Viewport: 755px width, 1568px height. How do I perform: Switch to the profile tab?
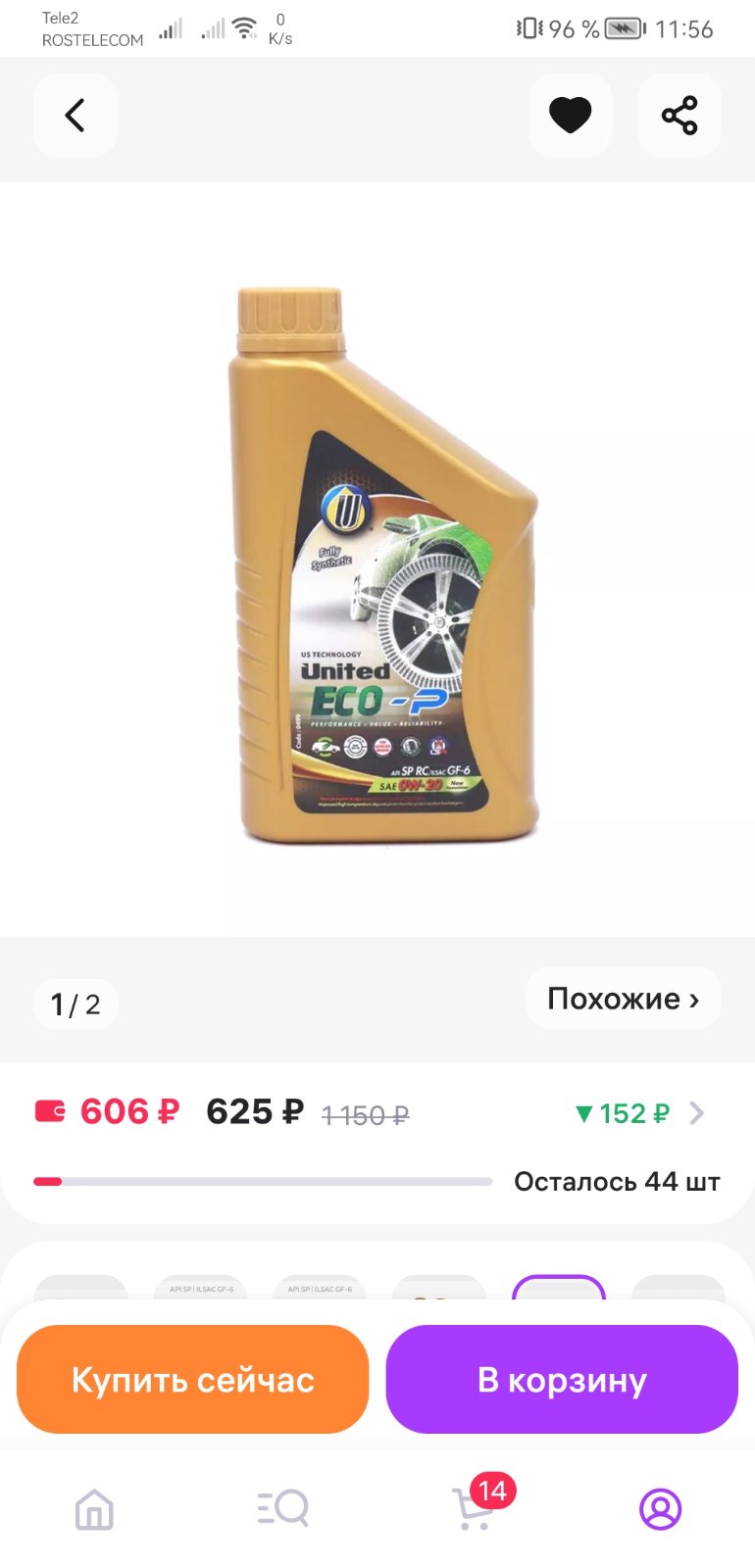tap(661, 1509)
